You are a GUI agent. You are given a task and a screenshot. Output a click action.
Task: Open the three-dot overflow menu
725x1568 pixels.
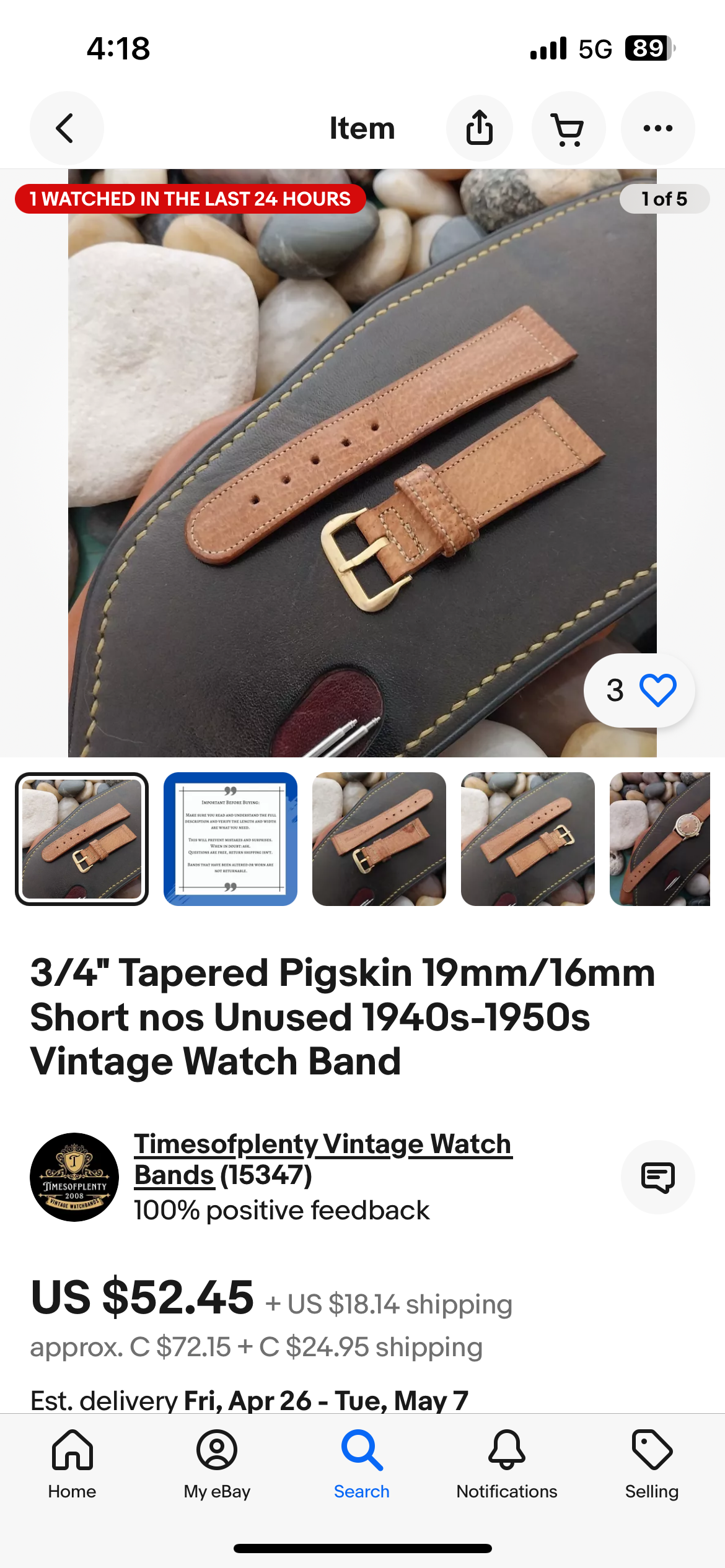pyautogui.click(x=657, y=128)
